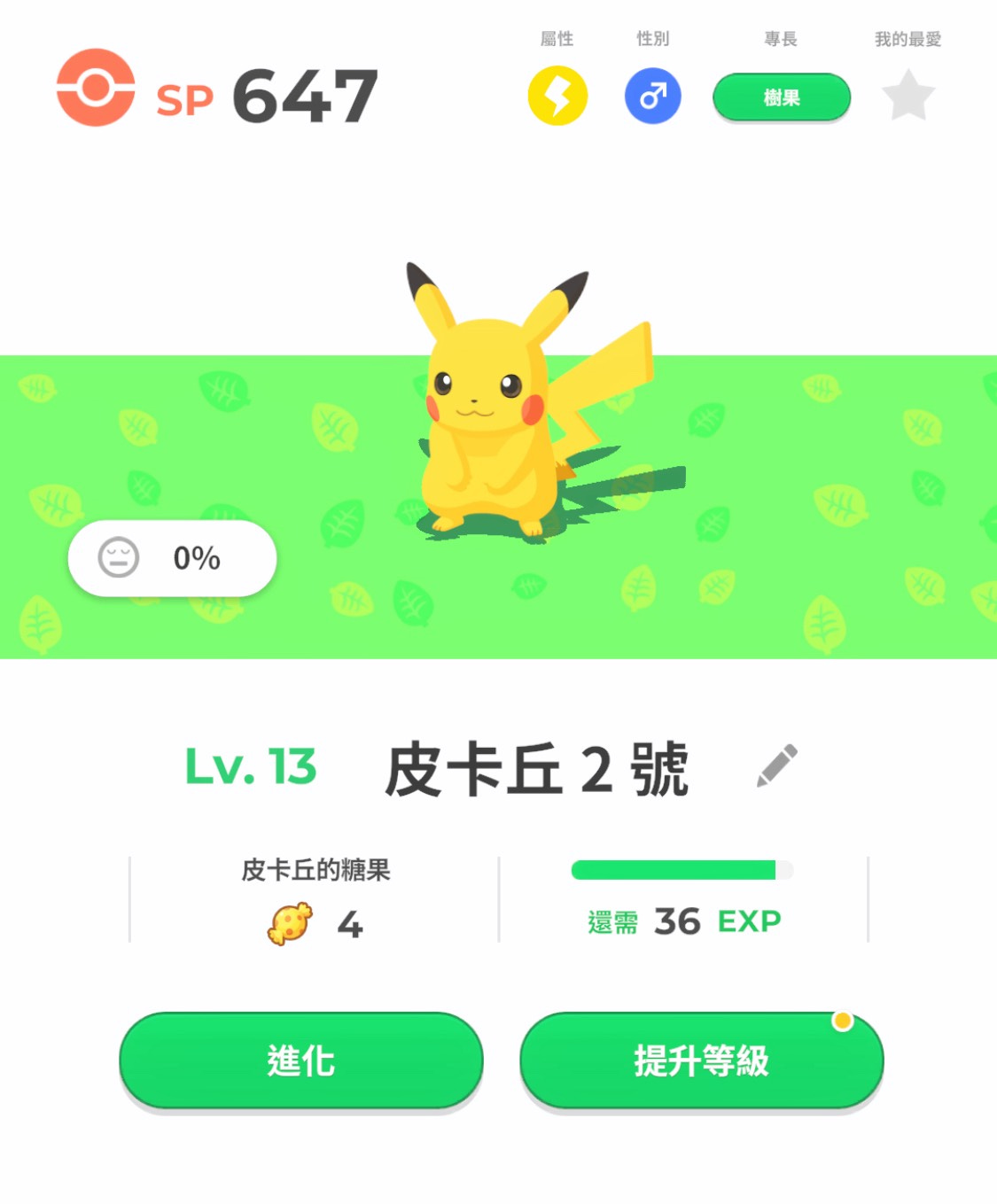Open the electric type icon
The image size is (997, 1204).
[x=557, y=96]
